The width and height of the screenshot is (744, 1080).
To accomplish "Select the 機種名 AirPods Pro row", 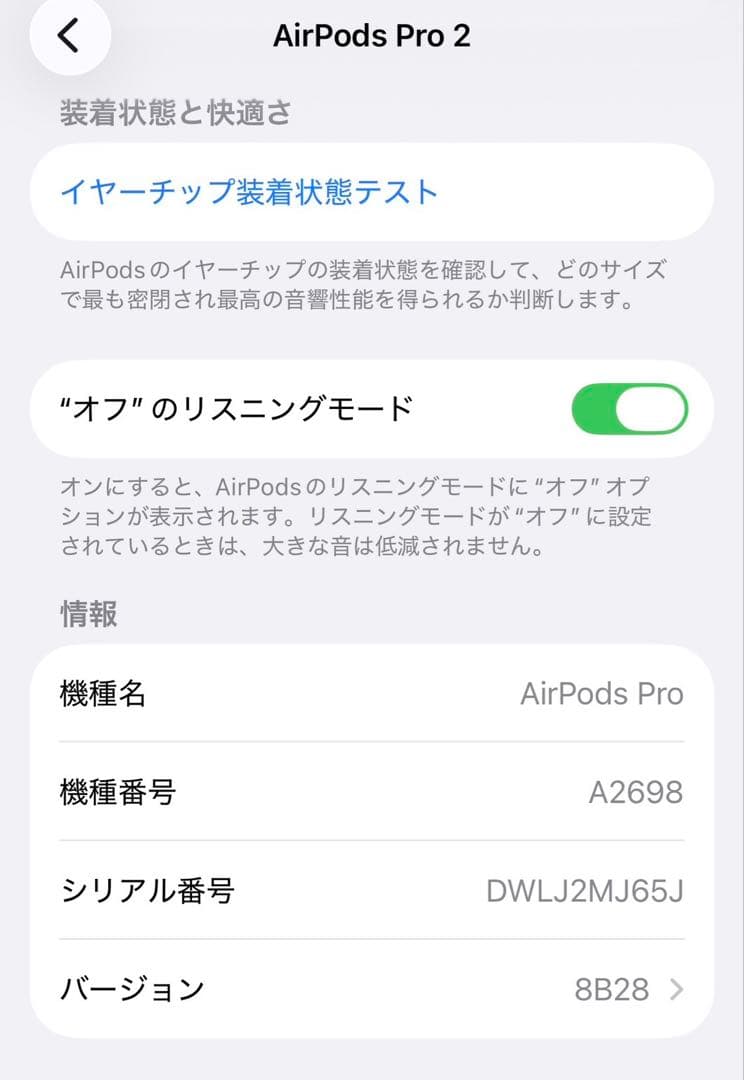I will (x=372, y=693).
